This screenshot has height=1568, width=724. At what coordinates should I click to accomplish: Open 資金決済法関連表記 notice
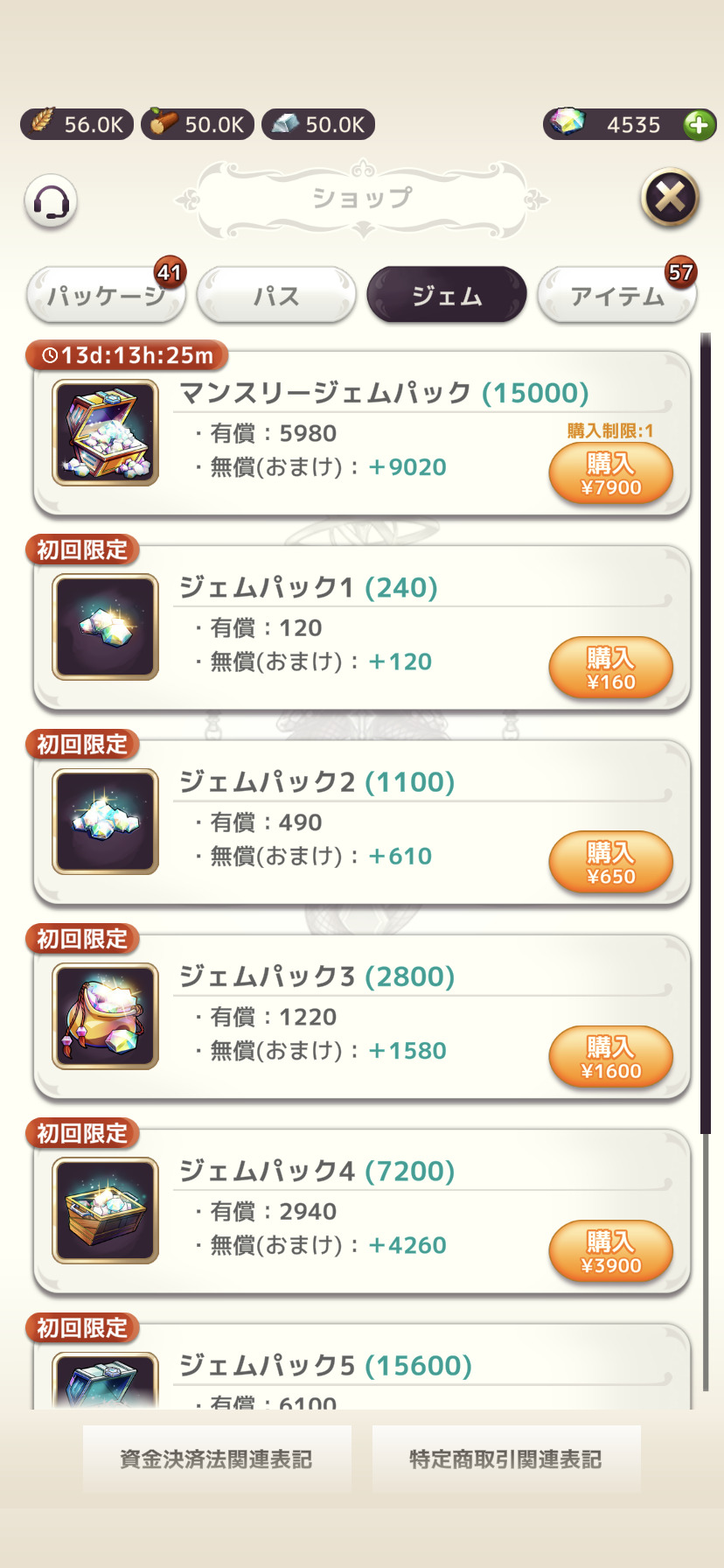(x=217, y=1459)
